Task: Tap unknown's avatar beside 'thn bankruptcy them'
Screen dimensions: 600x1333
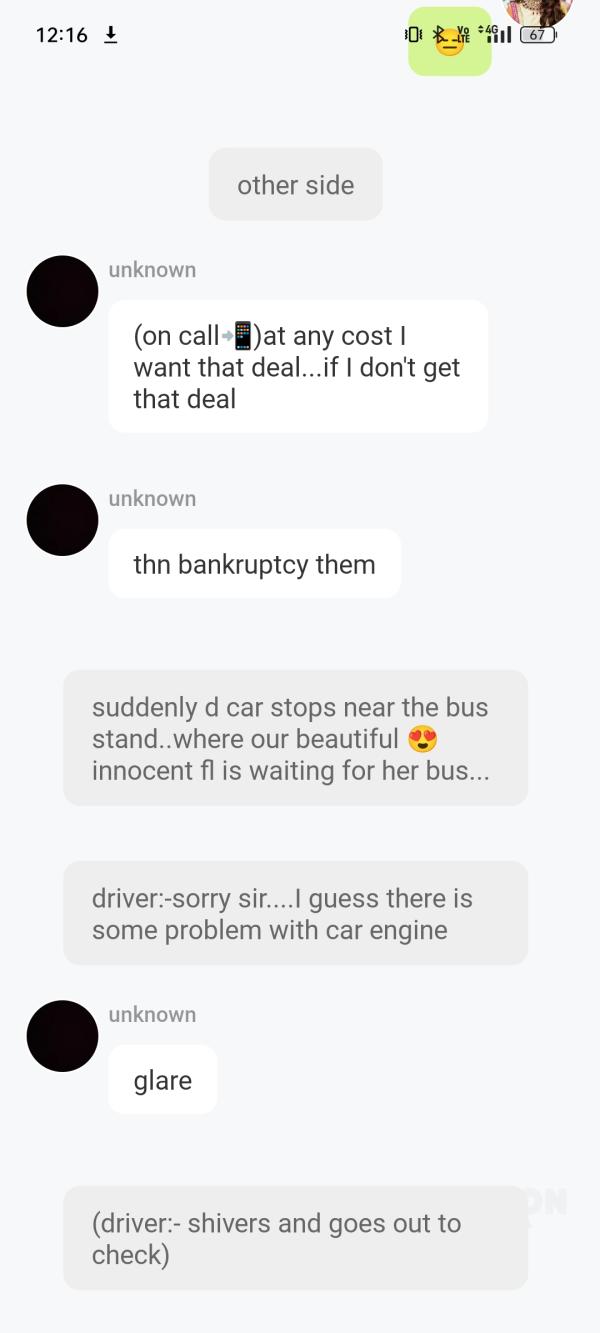Action: 62,520
